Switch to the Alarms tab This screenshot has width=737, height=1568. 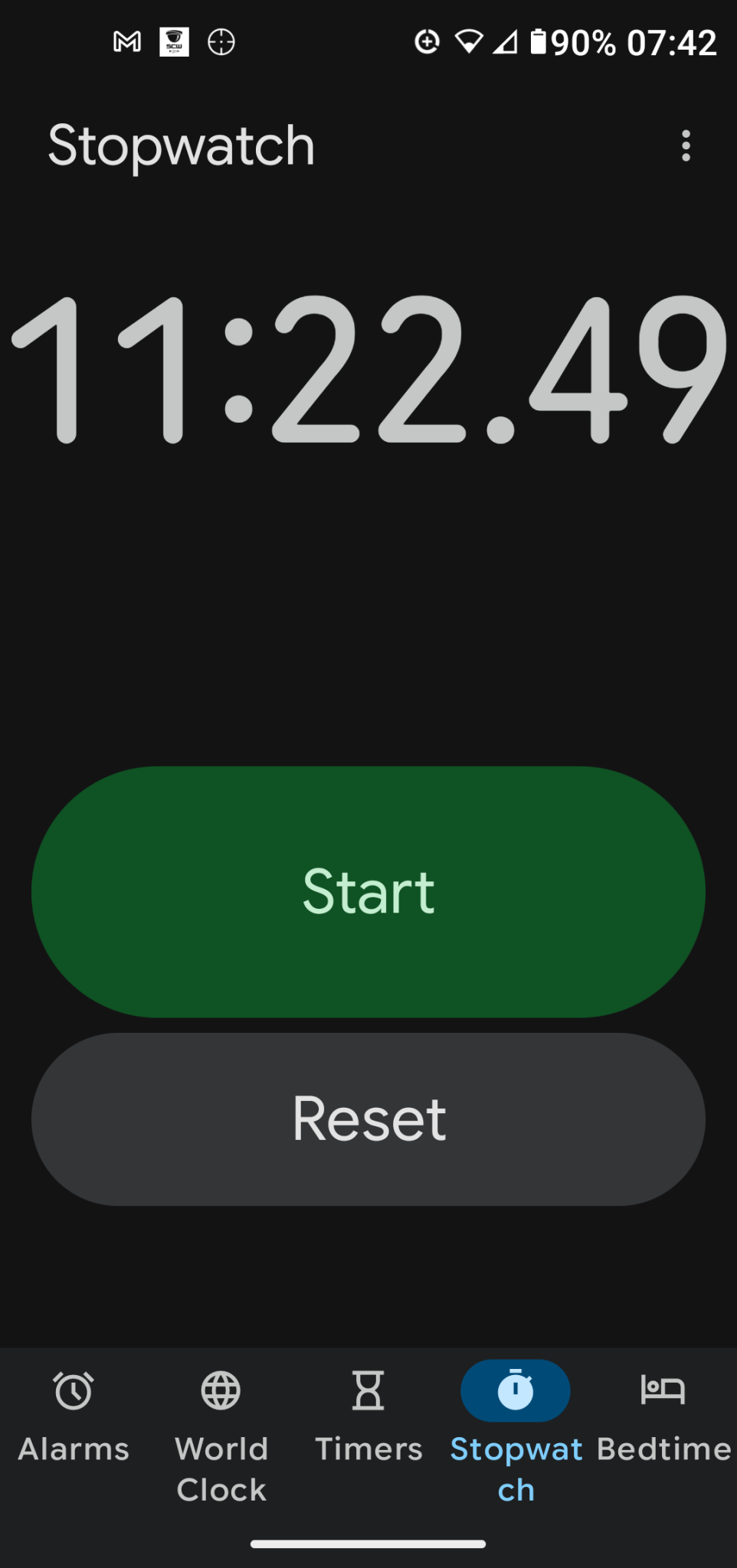coord(74,1416)
